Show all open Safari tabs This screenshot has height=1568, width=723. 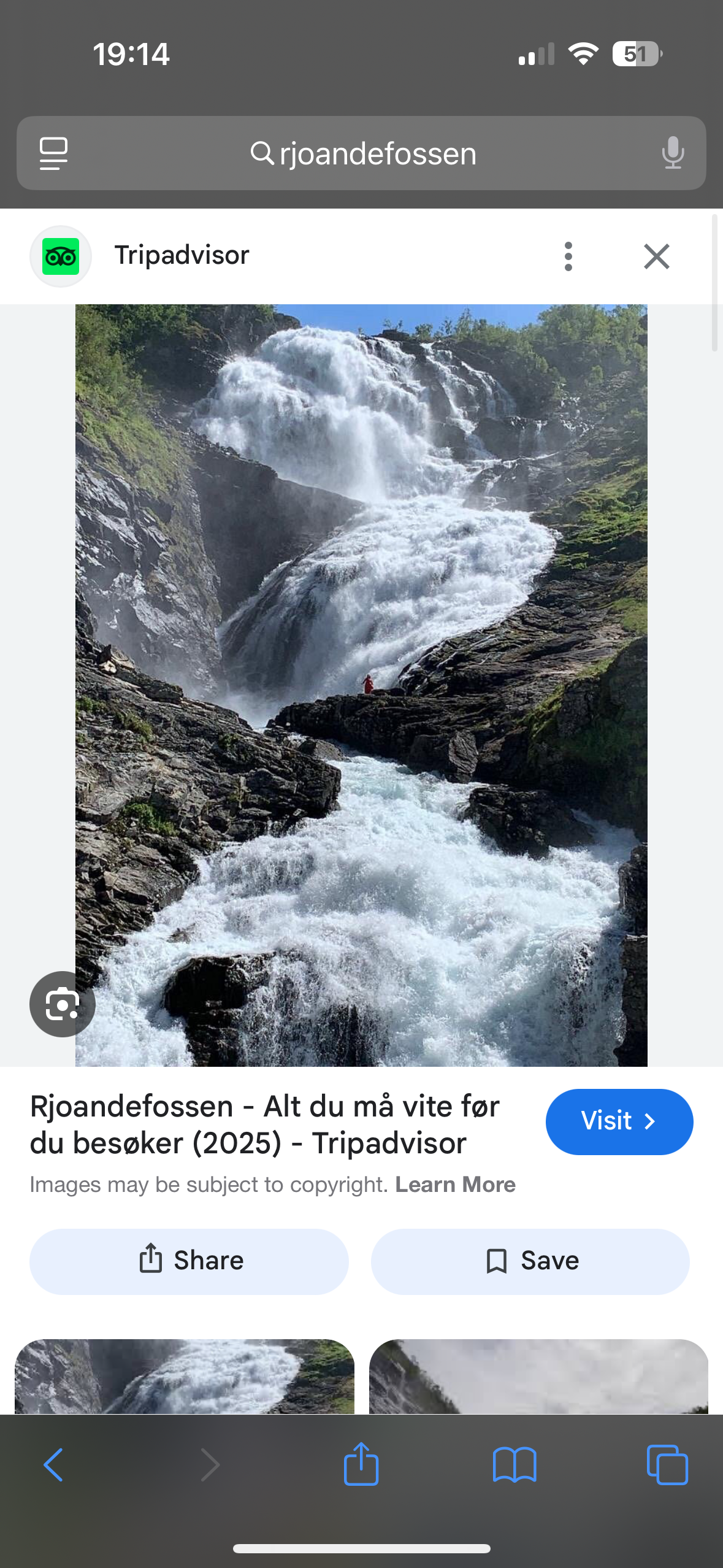tap(667, 1465)
